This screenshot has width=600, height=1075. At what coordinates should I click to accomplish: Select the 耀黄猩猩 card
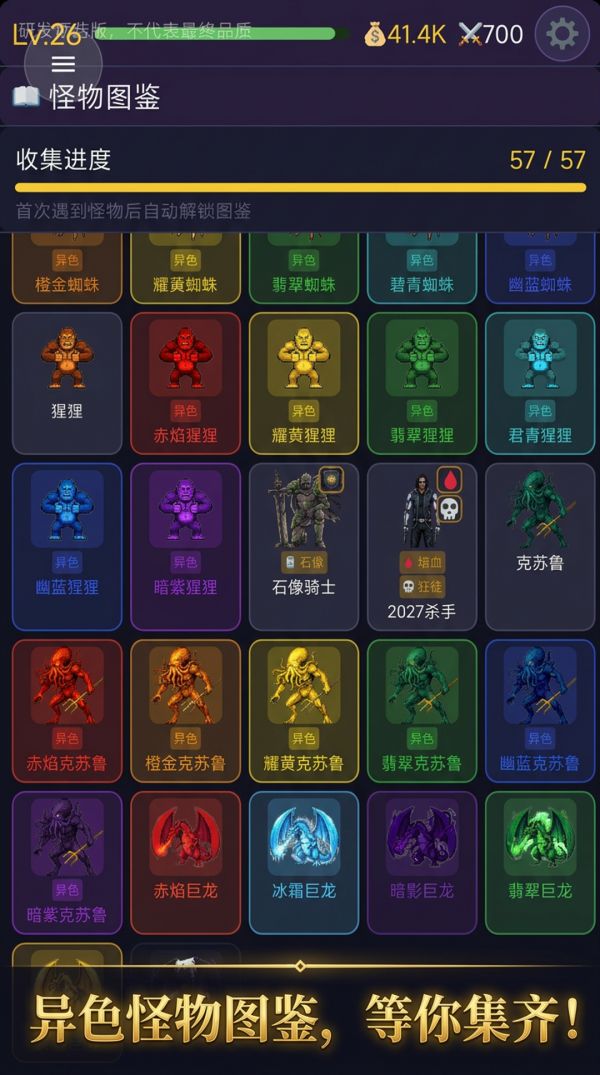[303, 383]
